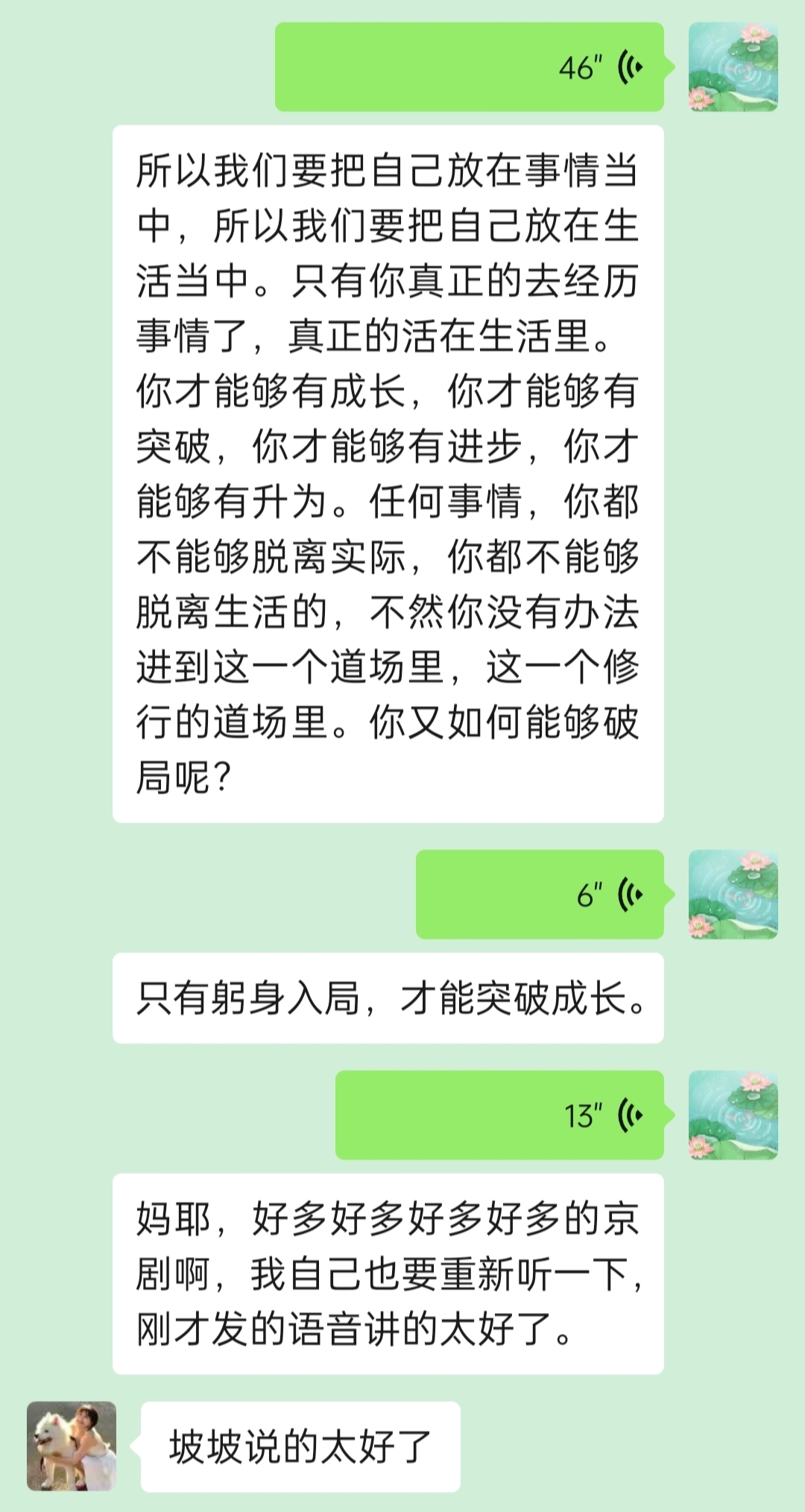Play the 46-second voice message
This screenshot has height=1512, width=805.
coord(470,67)
